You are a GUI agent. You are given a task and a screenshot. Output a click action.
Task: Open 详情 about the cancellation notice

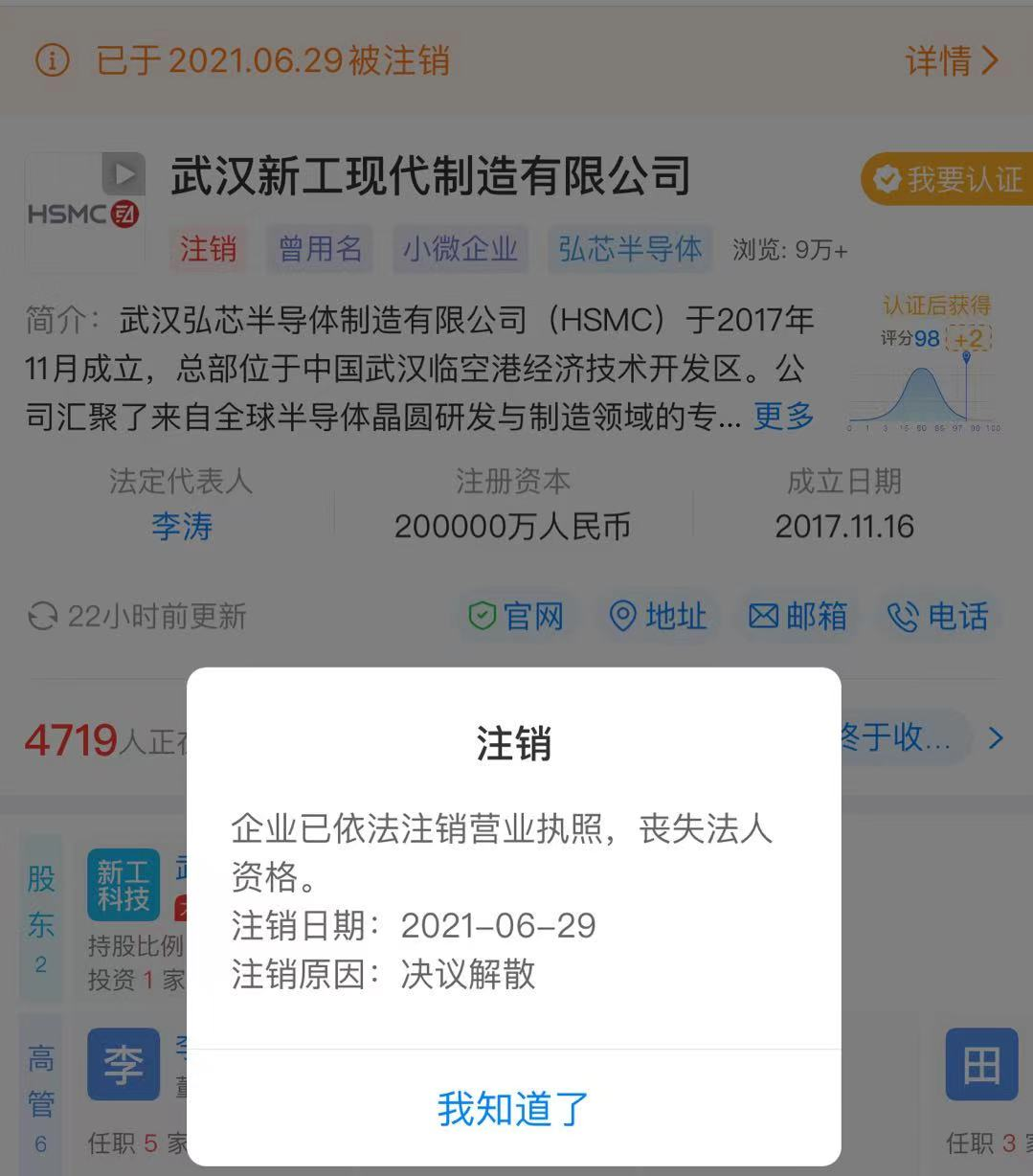tap(952, 61)
